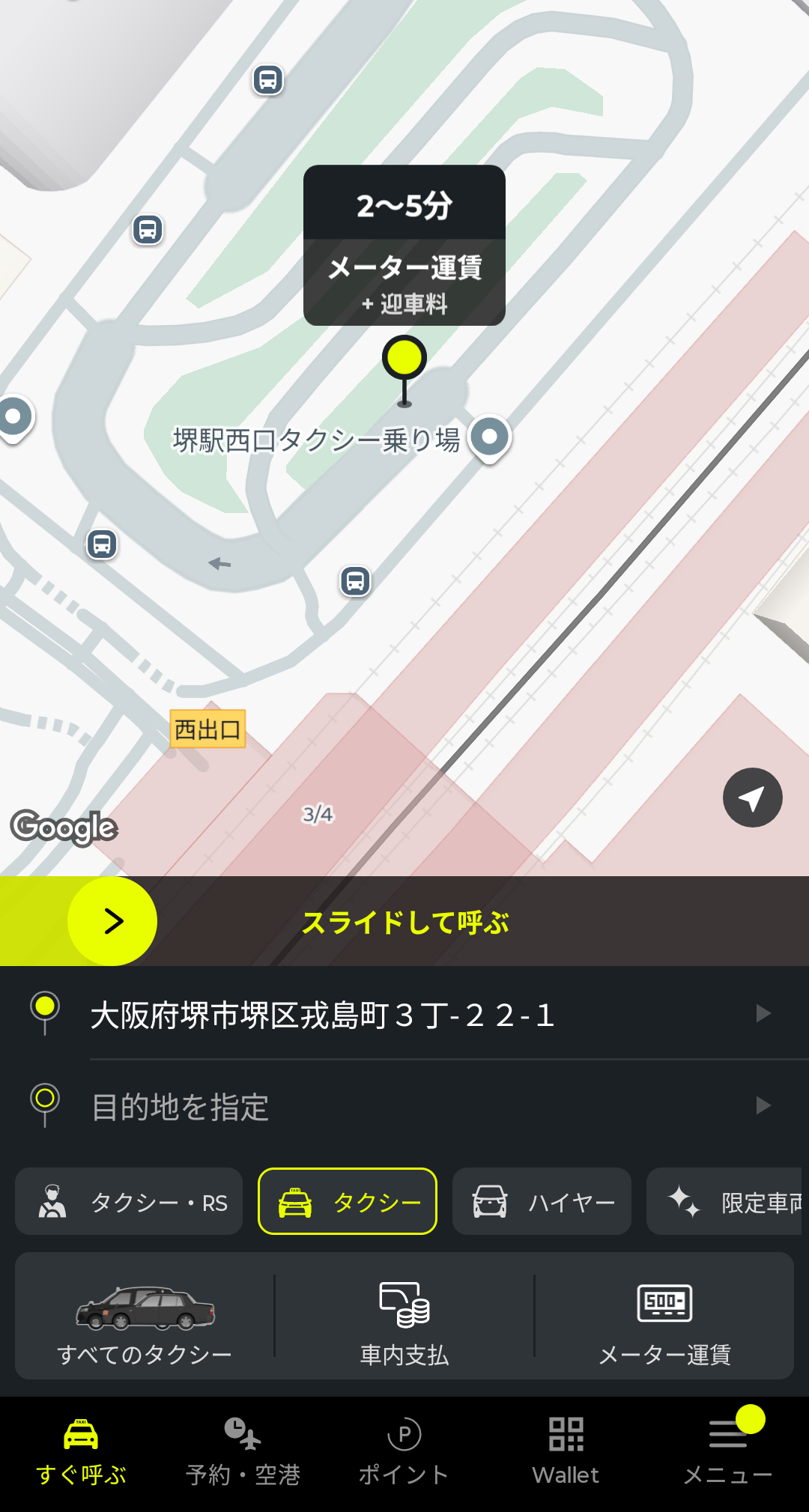Screen dimensions: 809x1512
Task: Tap the 堺駅西口タクシー乗り場 map pin
Action: (490, 437)
